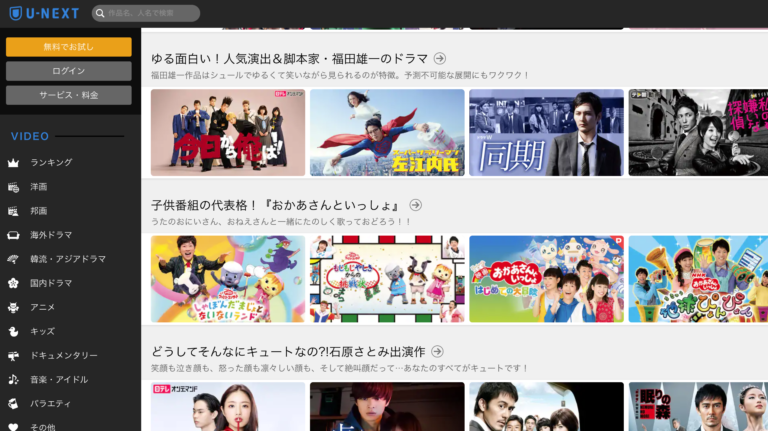Image resolution: width=768 pixels, height=431 pixels.
Task: Open 海外ドラマ category
Action: click(50, 235)
